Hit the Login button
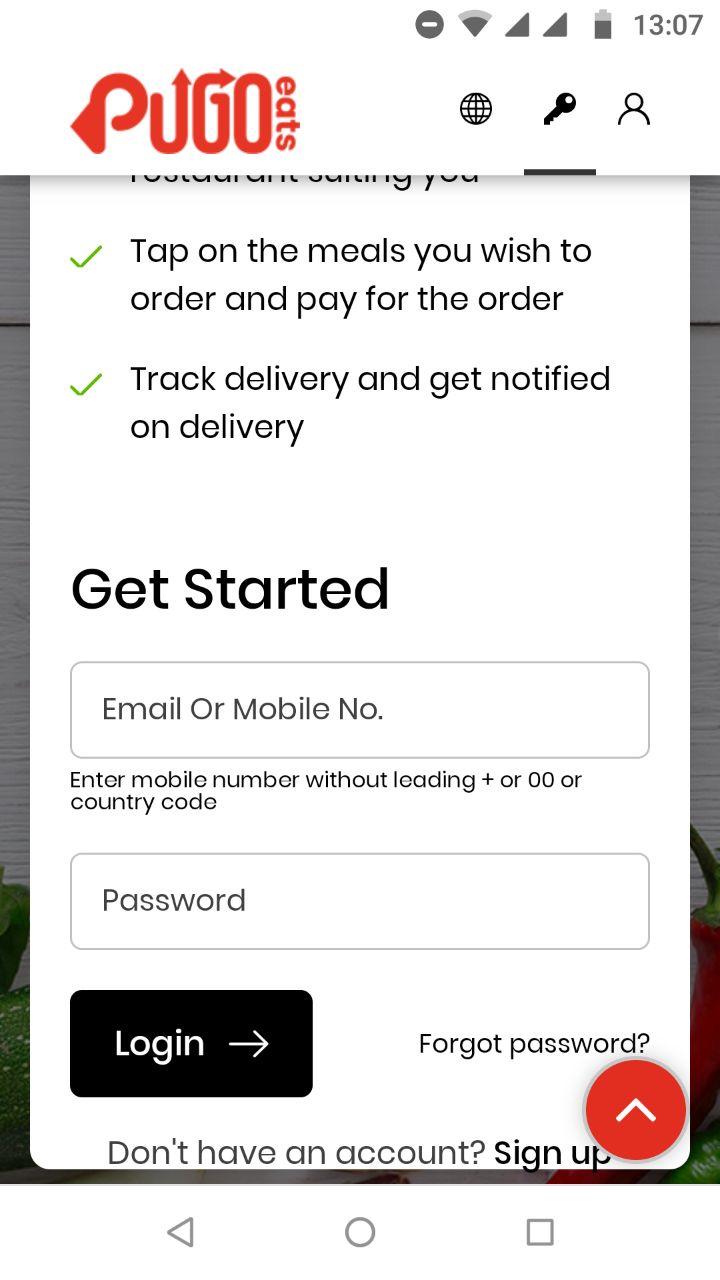 pyautogui.click(x=191, y=1043)
